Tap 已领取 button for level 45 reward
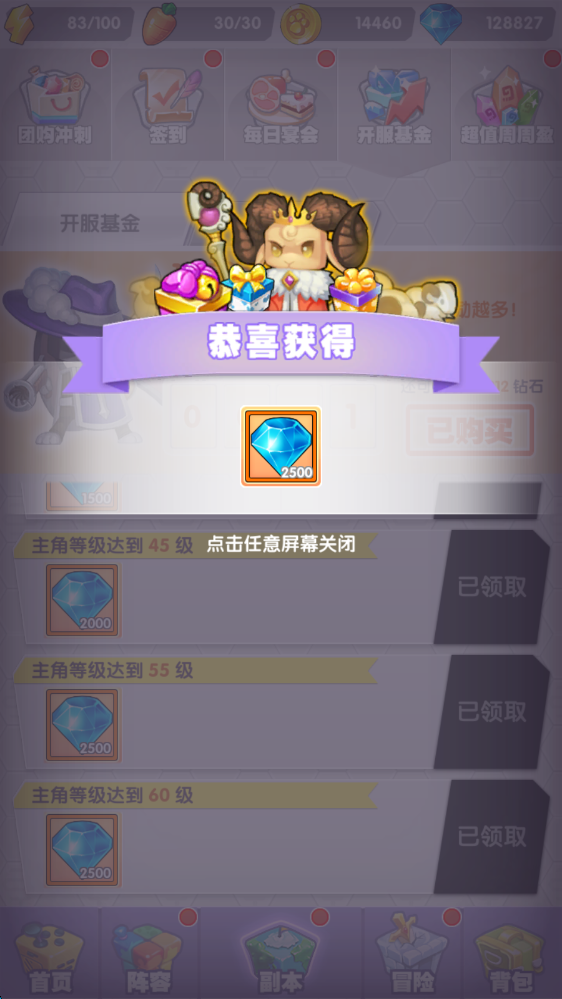Image resolution: width=562 pixels, height=999 pixels. [492, 587]
